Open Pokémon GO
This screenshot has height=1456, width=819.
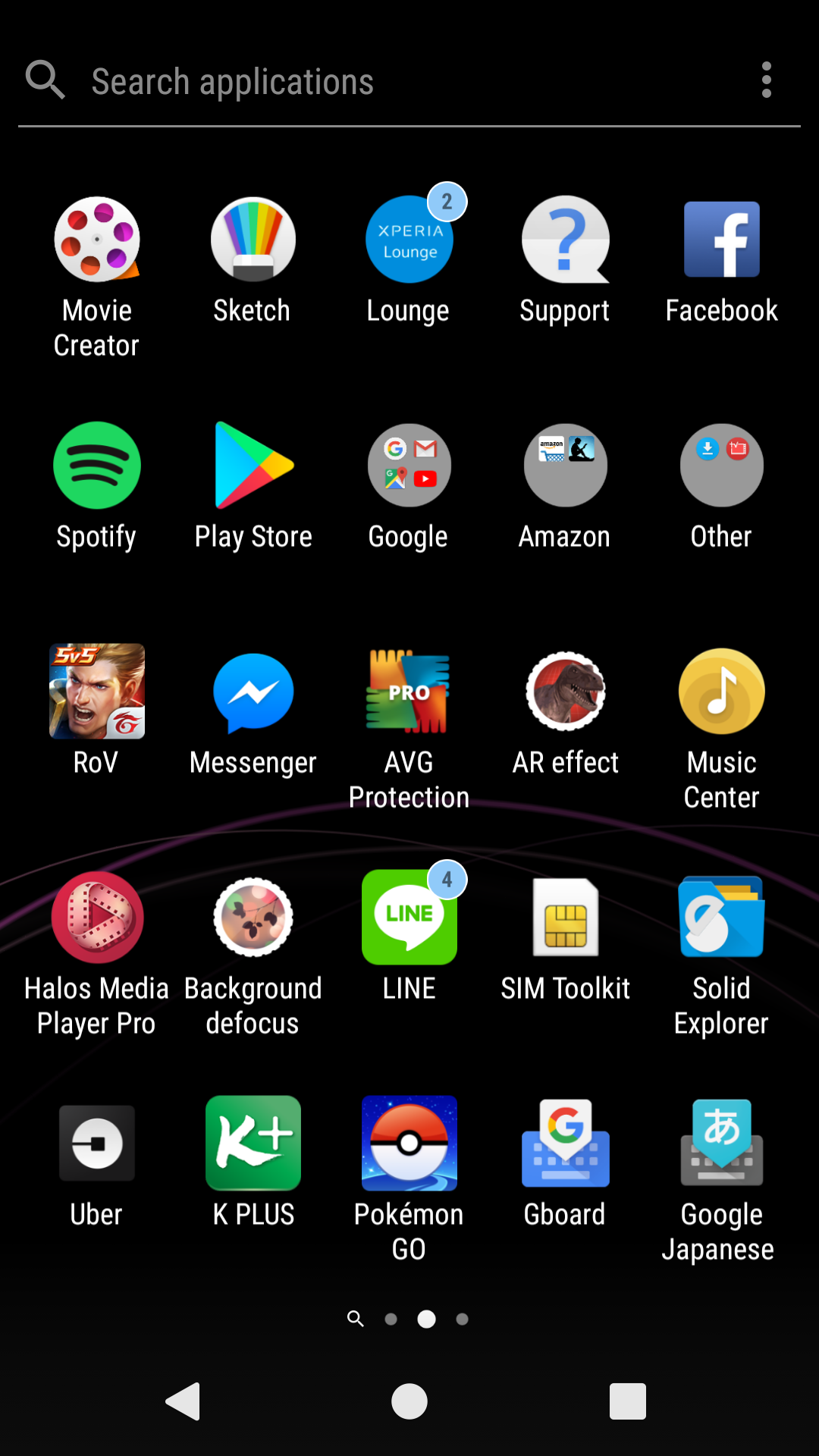coord(409,1144)
